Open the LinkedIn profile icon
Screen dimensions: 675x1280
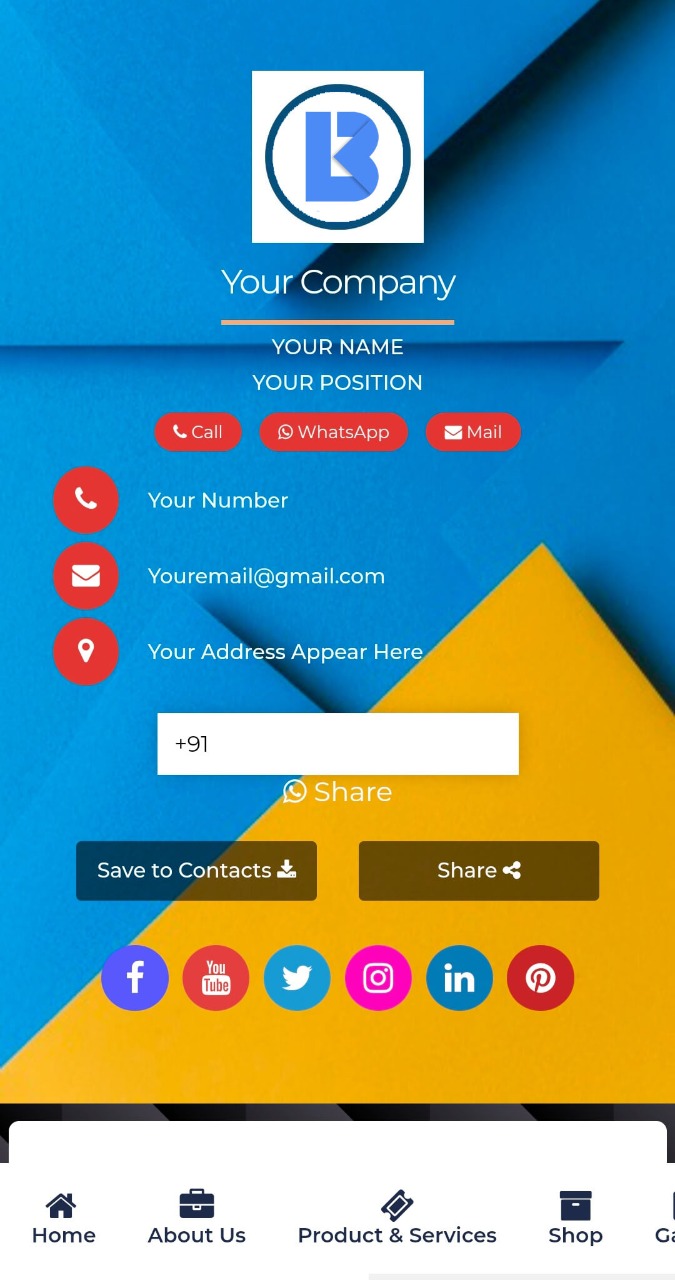click(459, 978)
